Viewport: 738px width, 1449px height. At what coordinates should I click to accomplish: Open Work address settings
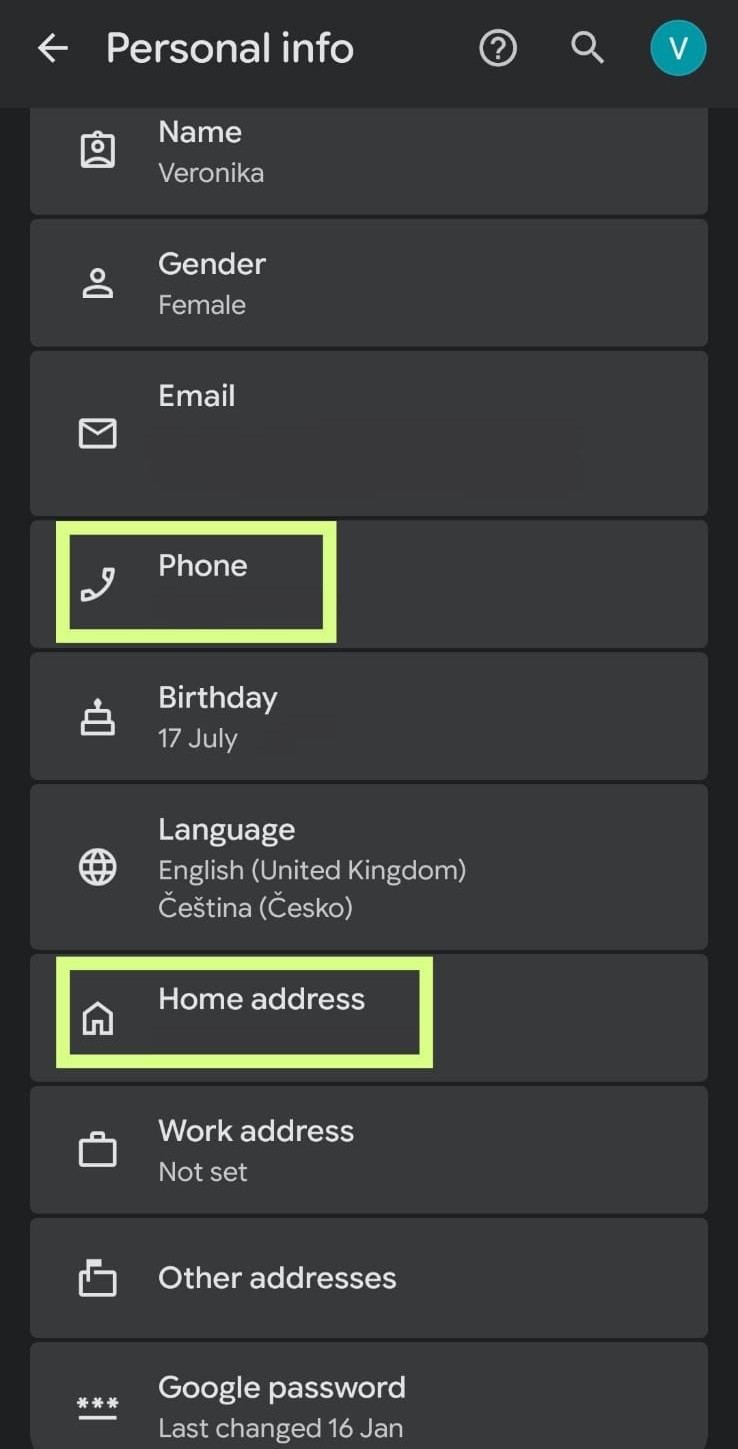368,1150
